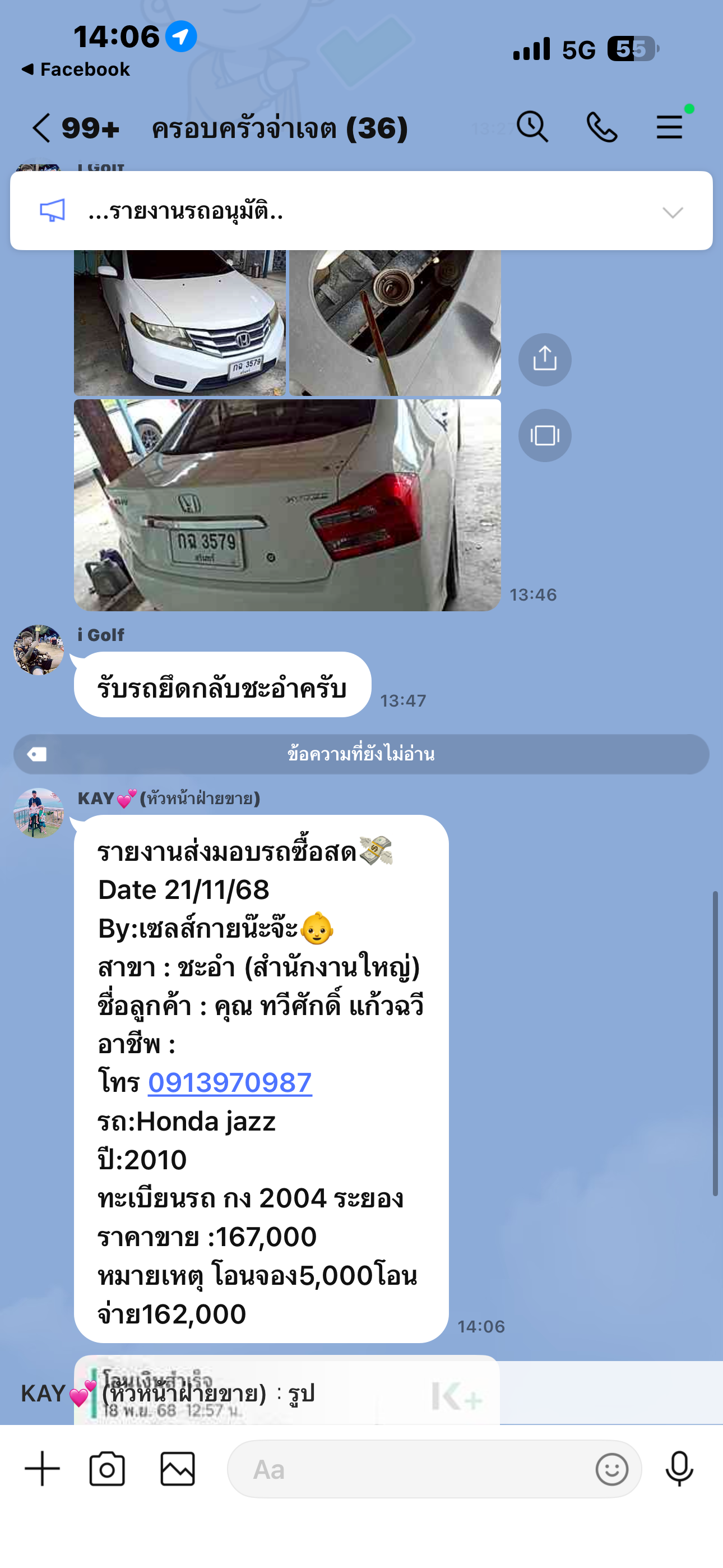Call the phone number 0913970987
Screen dimensions: 723x1568
[230, 1083]
